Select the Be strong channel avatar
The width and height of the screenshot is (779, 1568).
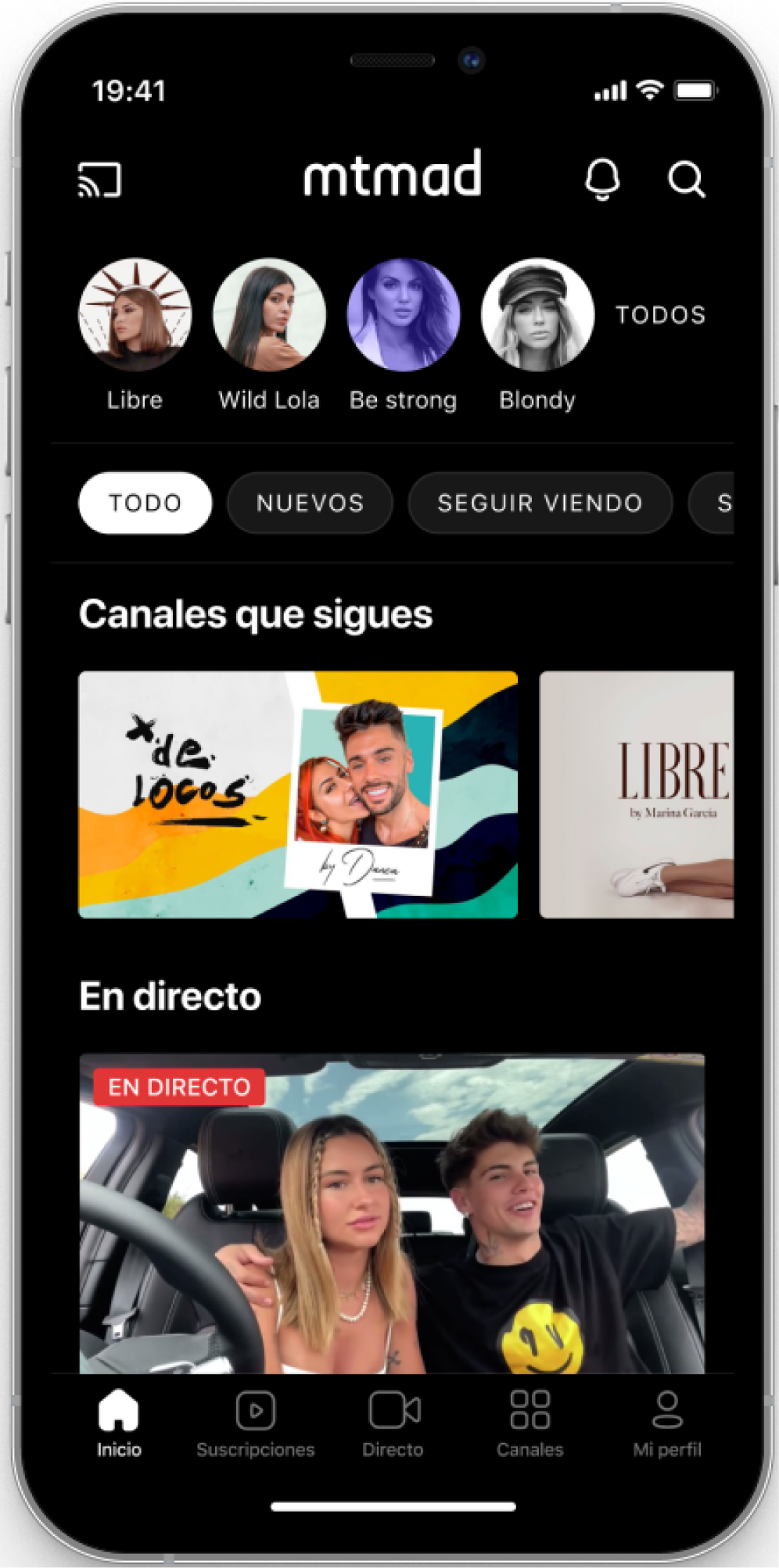404,315
